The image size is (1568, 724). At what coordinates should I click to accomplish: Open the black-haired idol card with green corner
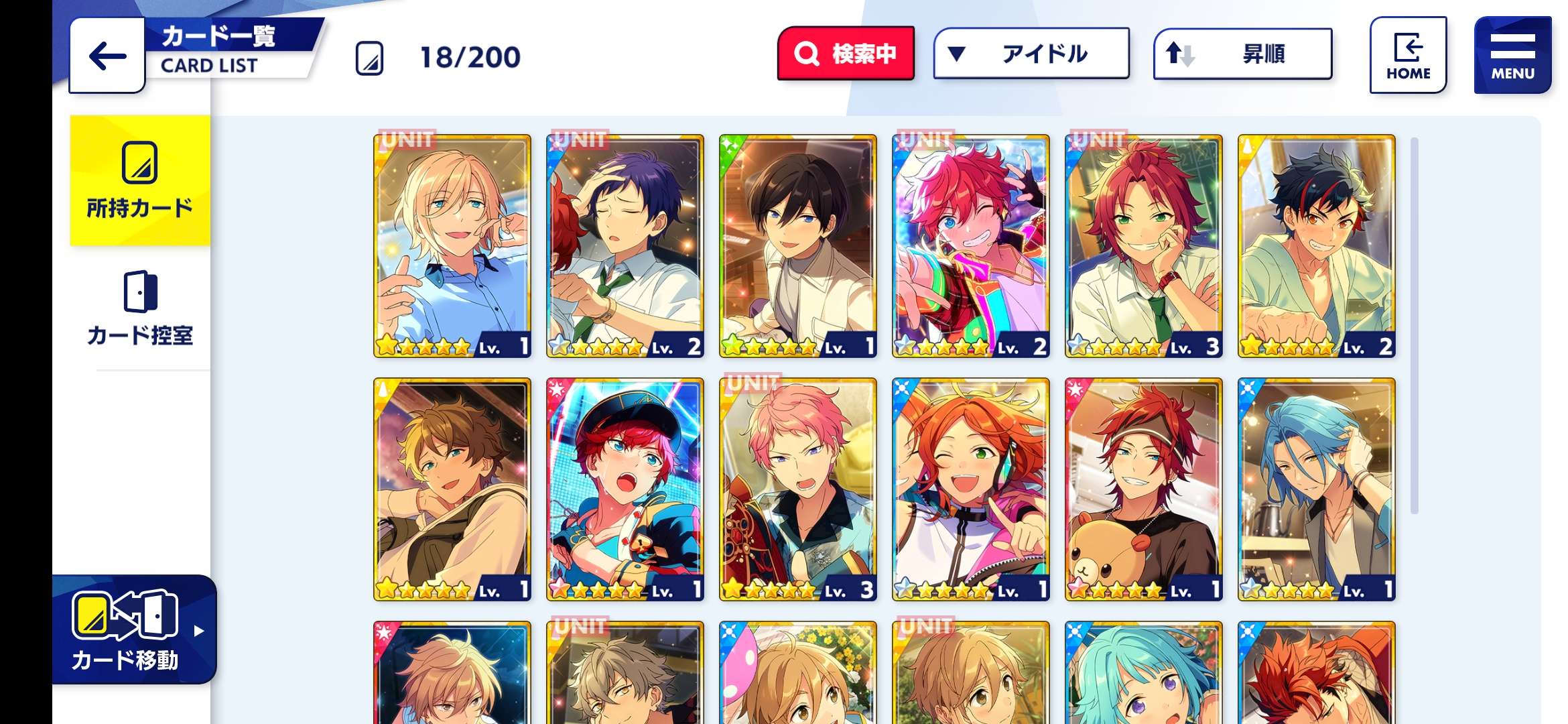coord(797,245)
